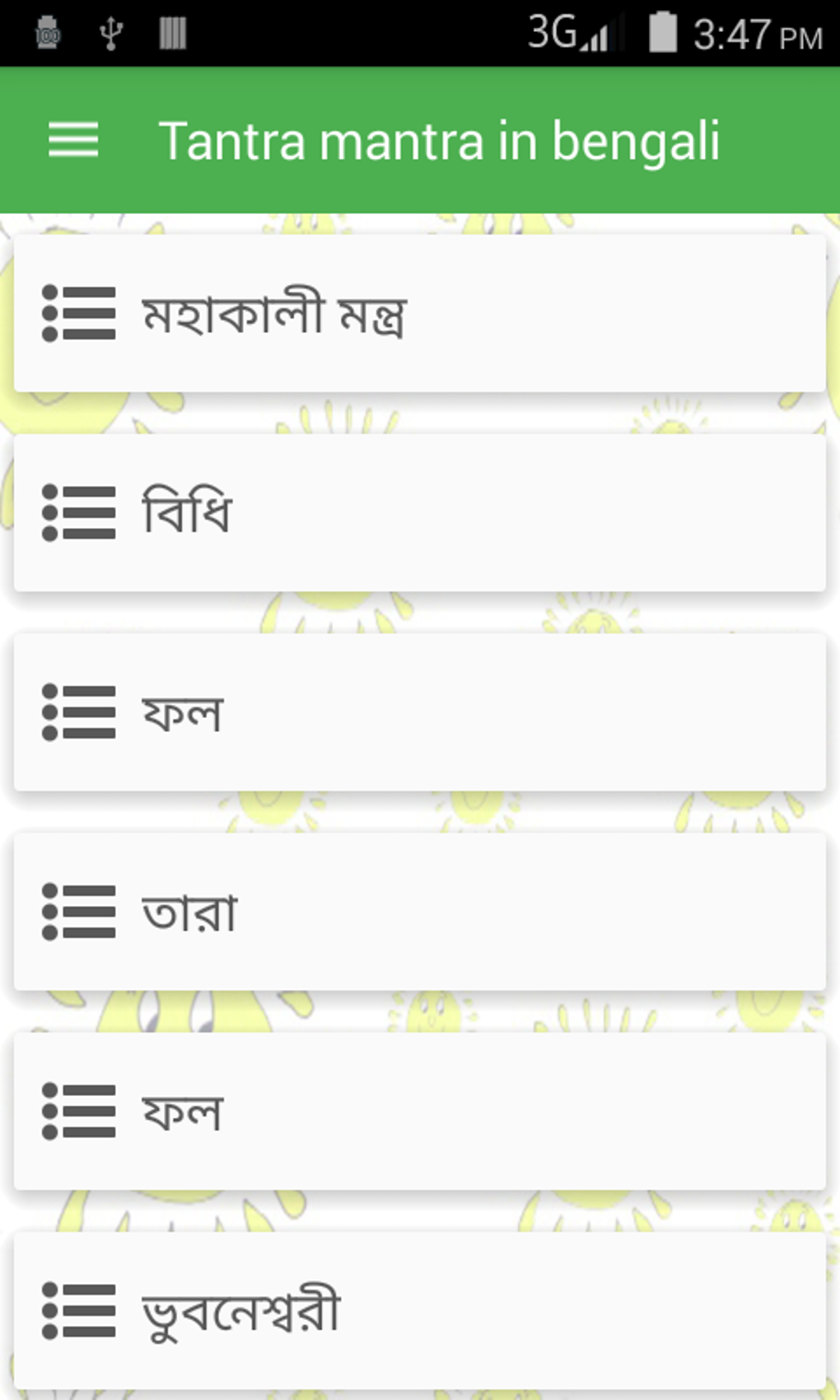This screenshot has height=1400, width=840.
Task: Open the hamburger drawer menu
Action: tap(73, 140)
